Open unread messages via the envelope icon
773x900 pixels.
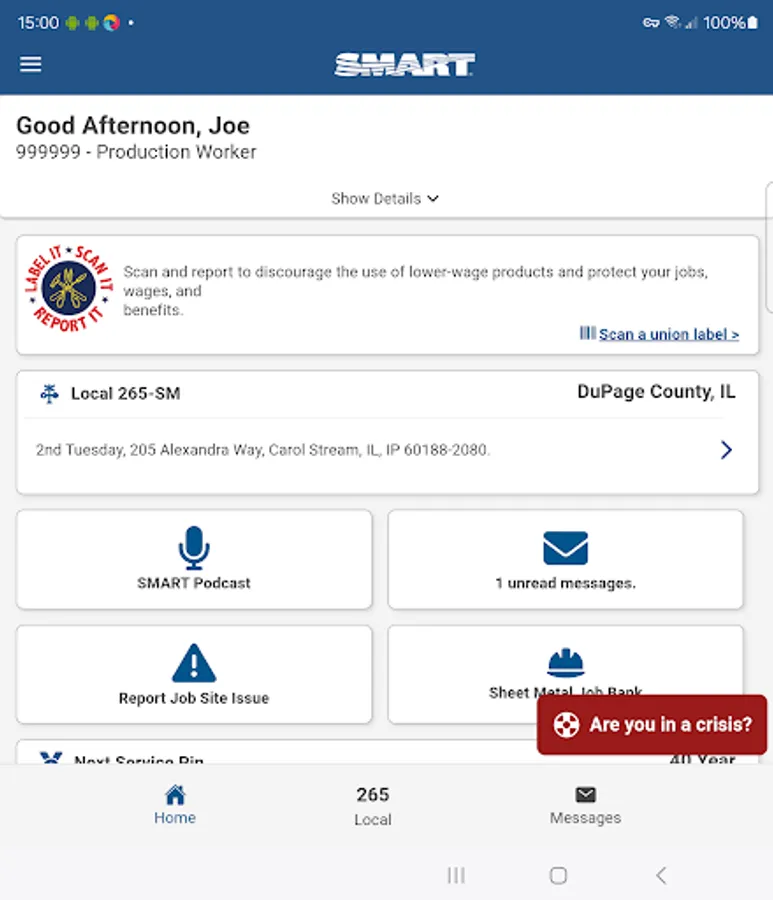coord(565,547)
